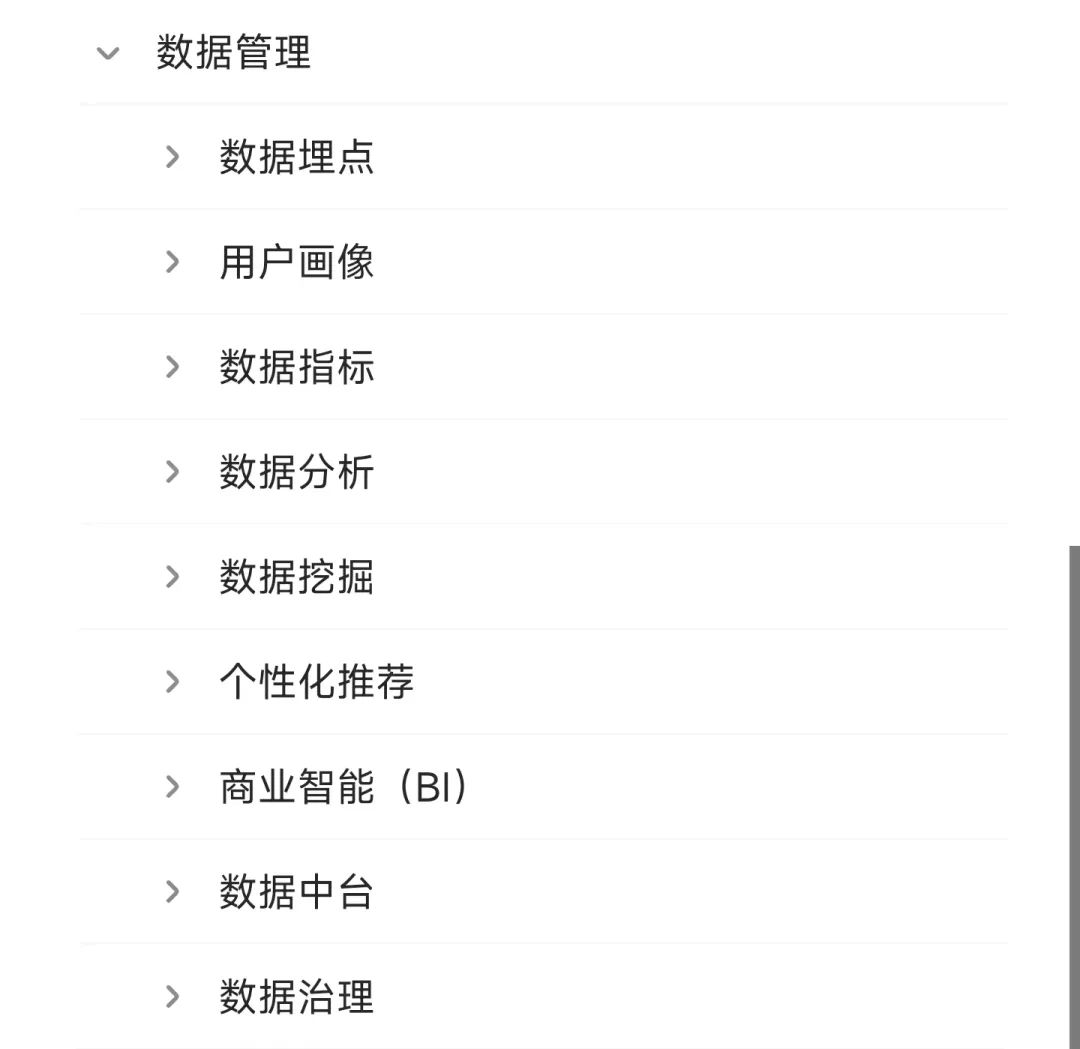
Task: Open 商业智能（BI） node
Action: (173, 787)
